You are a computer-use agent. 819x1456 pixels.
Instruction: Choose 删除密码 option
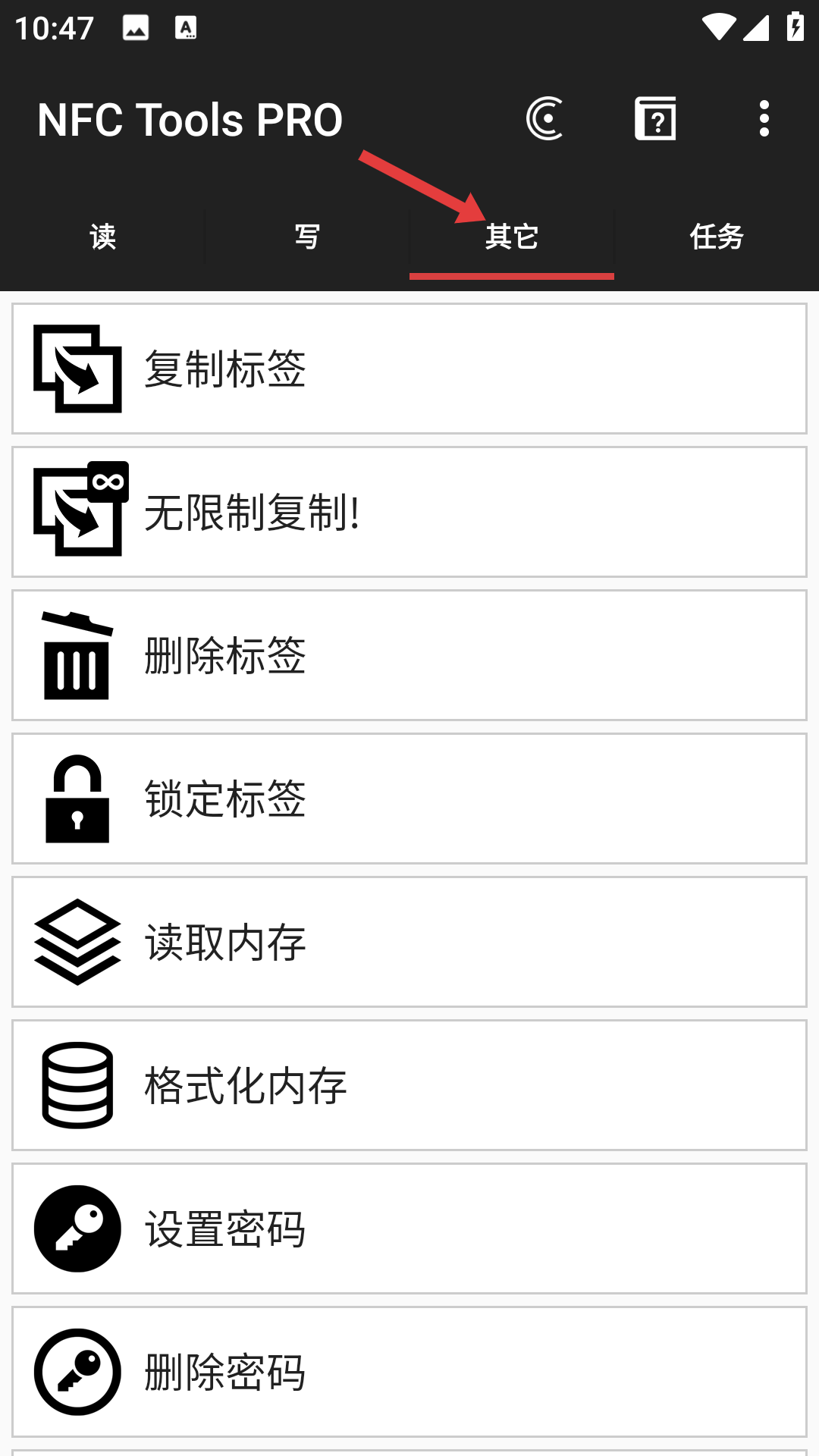click(x=409, y=1372)
